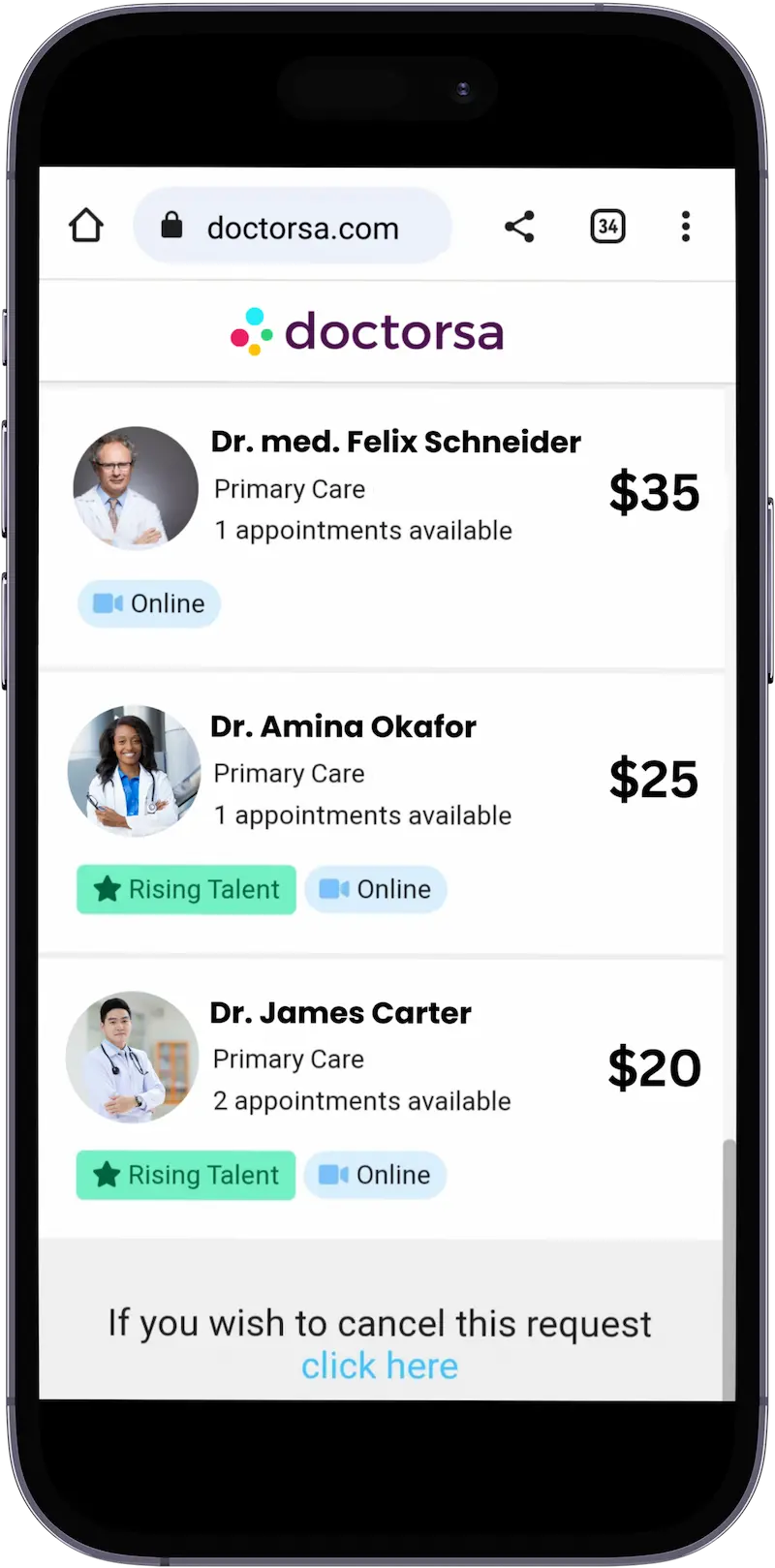Select Dr. med. Felix Schneider's card
The width and height of the screenshot is (775, 1568).
pyautogui.click(x=395, y=442)
